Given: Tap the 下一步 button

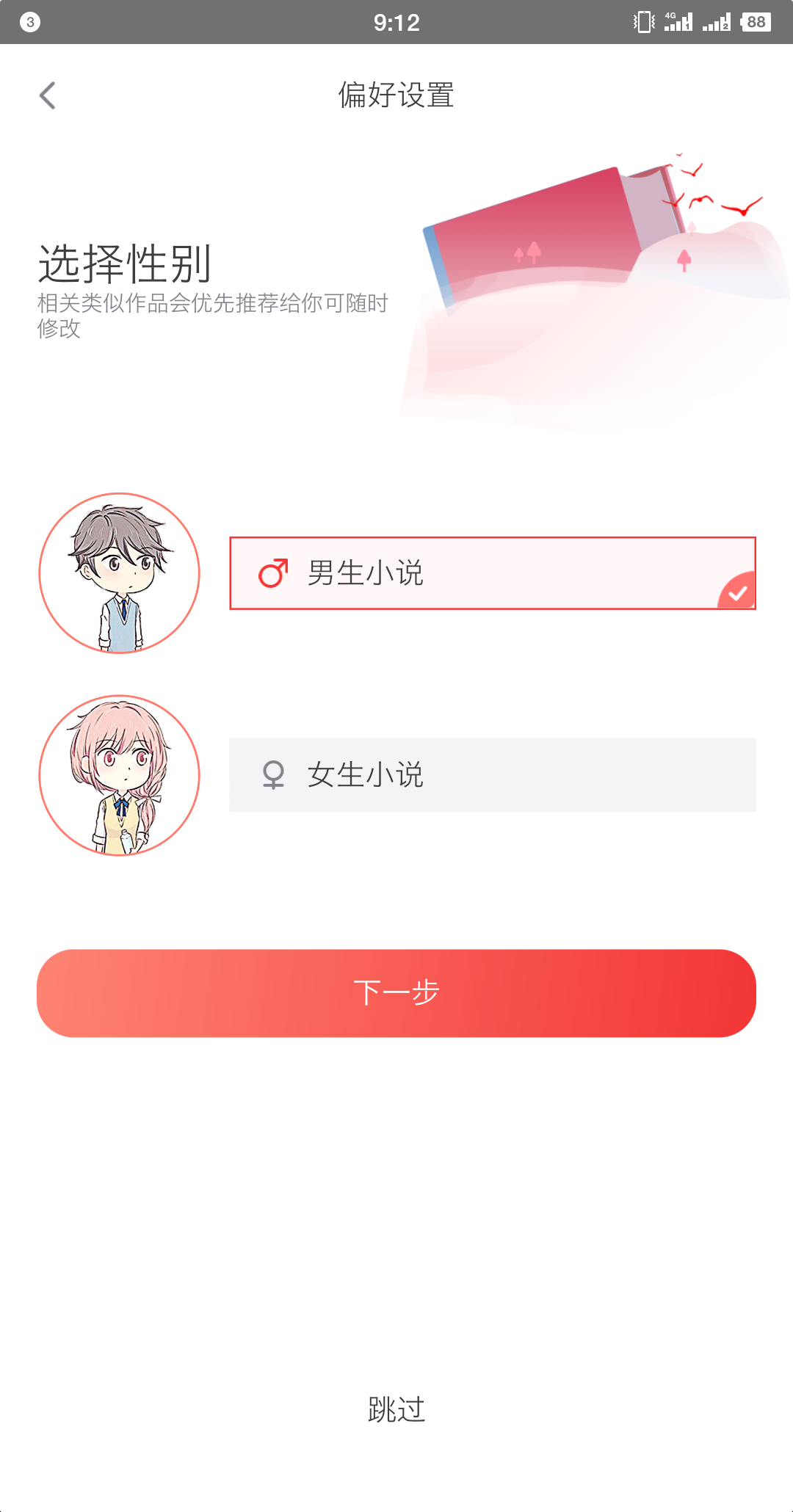Looking at the screenshot, I should 396,992.
